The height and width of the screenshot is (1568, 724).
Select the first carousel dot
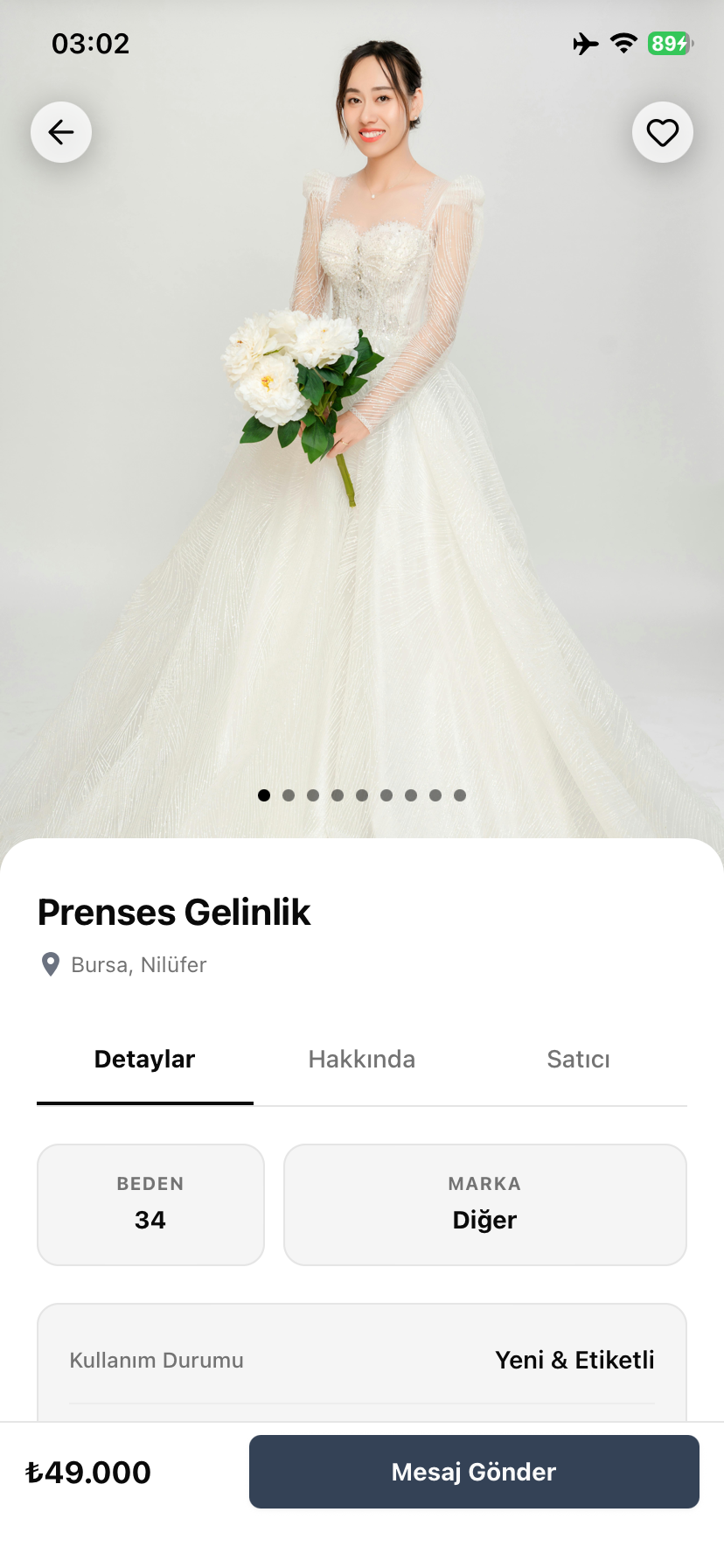264,795
